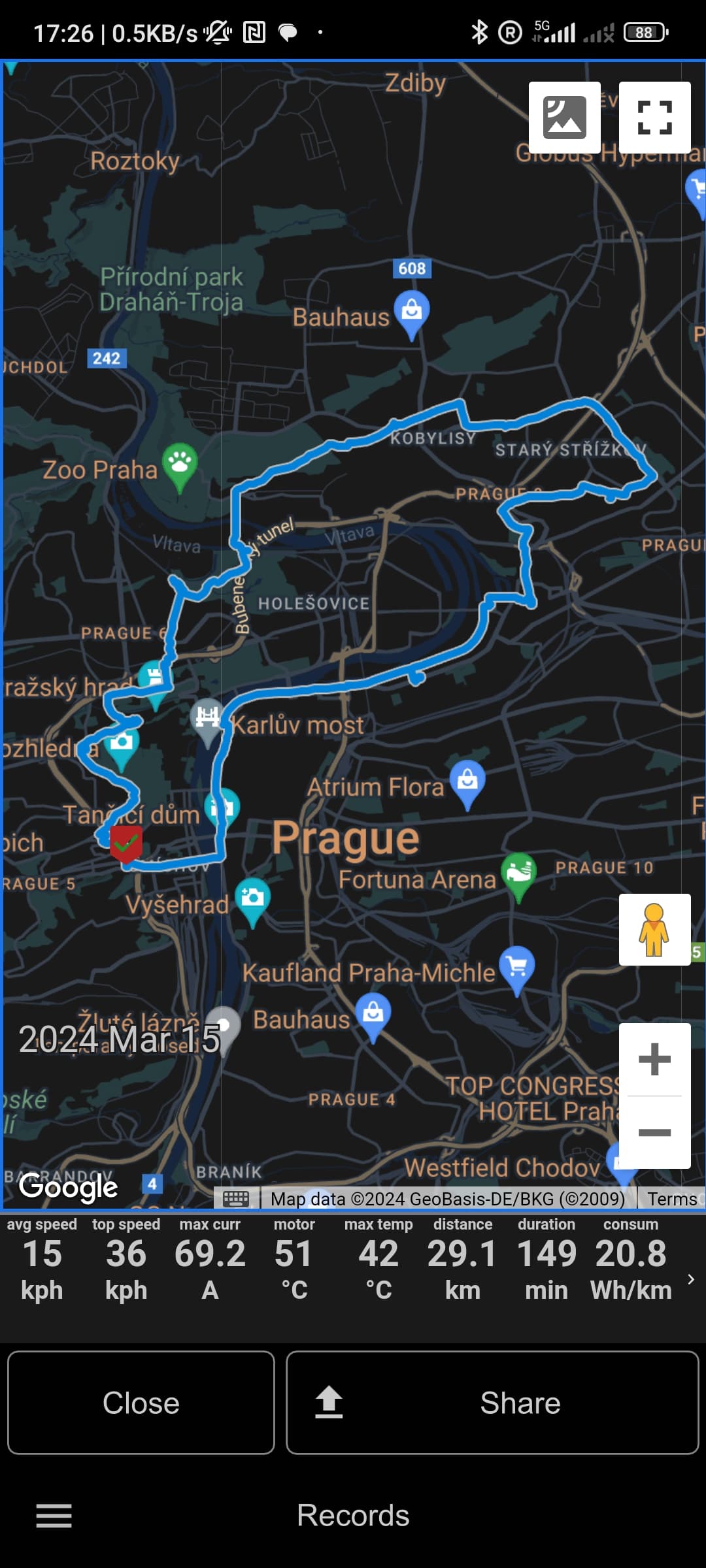
Task: Share this ride record
Action: (x=493, y=1403)
